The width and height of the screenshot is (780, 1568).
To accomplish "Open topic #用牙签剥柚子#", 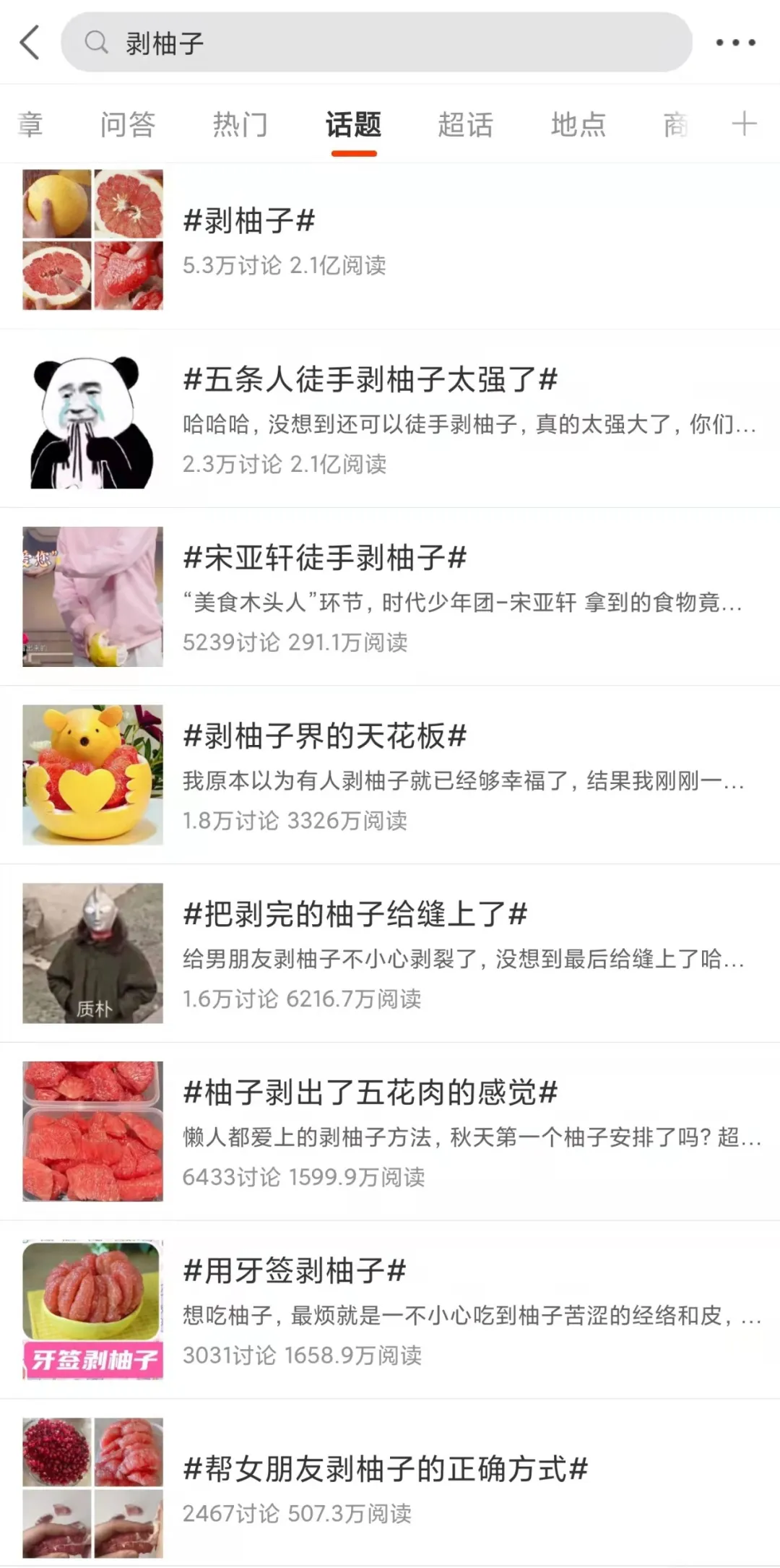I will (x=295, y=1271).
